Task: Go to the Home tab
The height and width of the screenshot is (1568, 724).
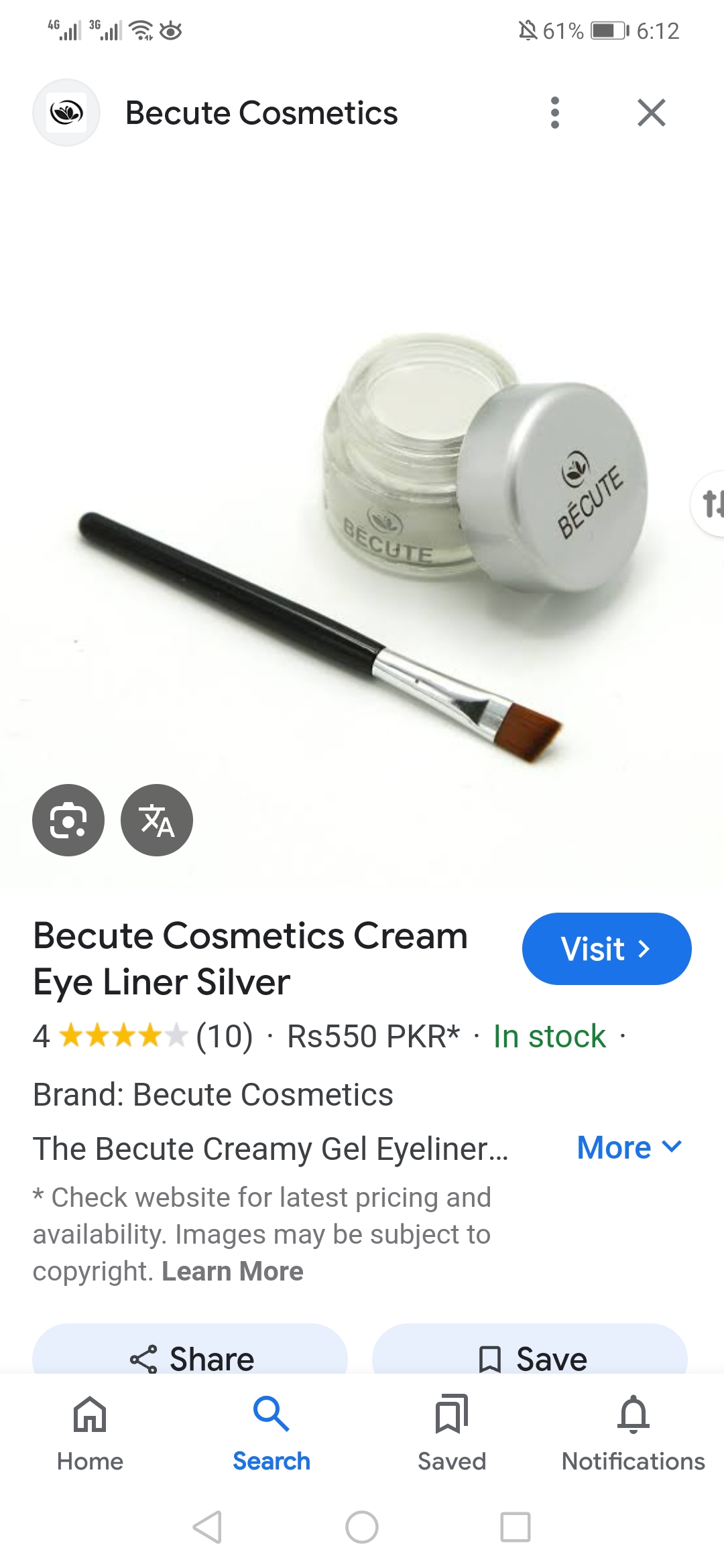Action: (x=90, y=1433)
